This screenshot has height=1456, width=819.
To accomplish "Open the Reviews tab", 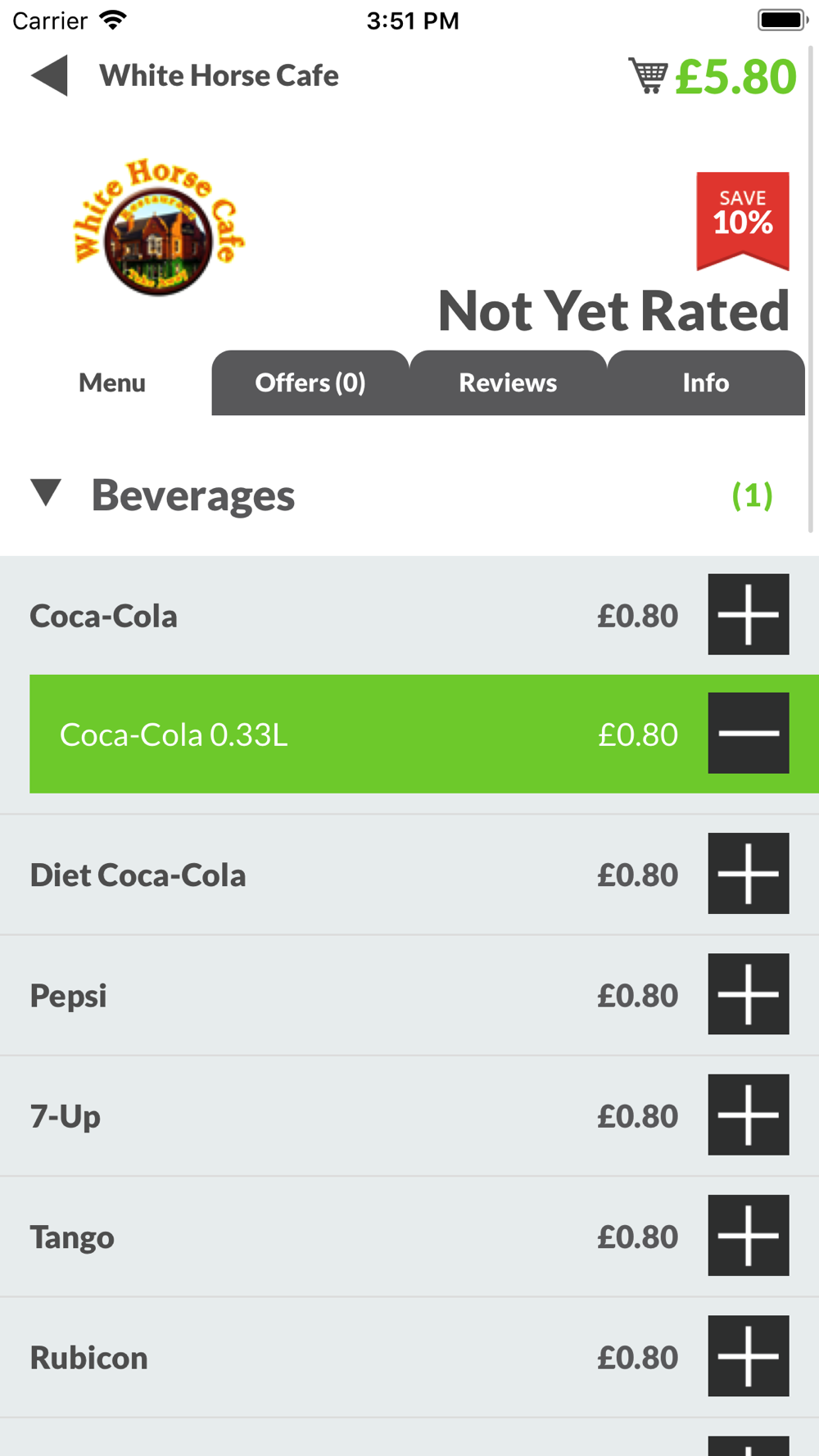I will (x=508, y=382).
